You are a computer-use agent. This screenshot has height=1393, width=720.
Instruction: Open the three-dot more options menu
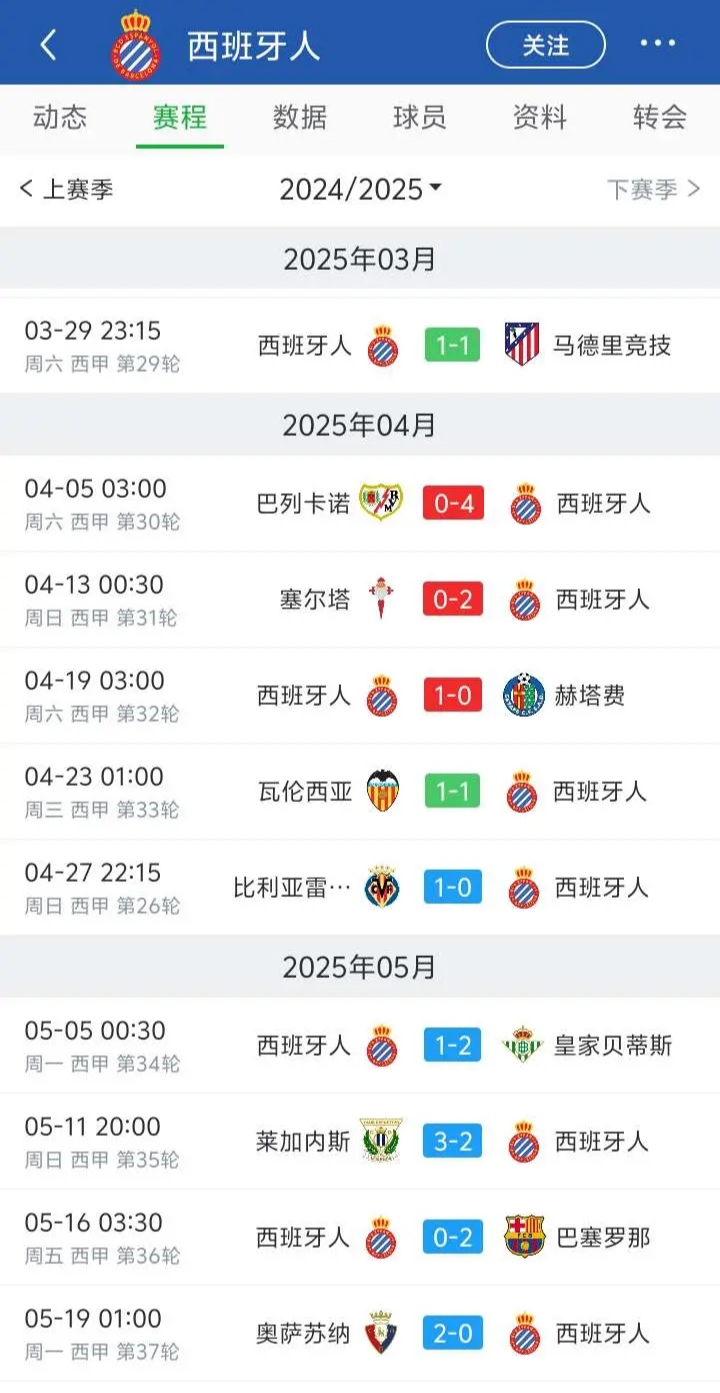click(657, 42)
